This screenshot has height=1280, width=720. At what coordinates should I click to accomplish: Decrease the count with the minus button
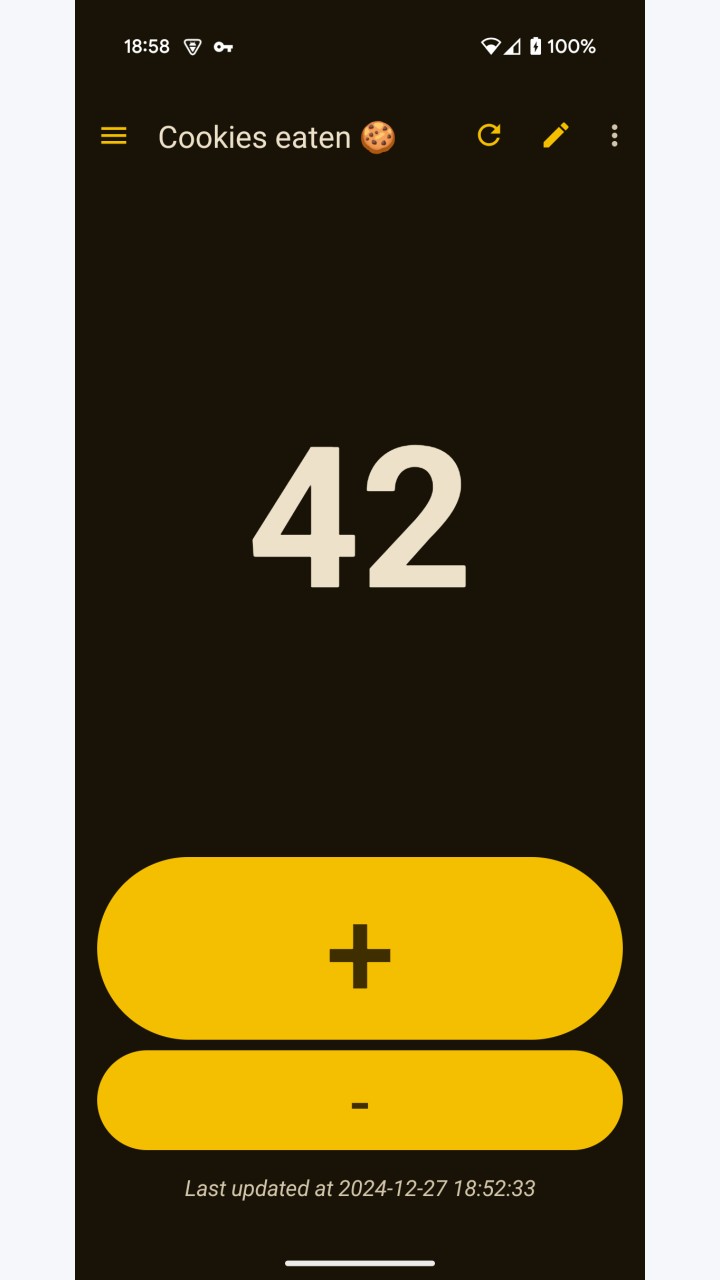coord(360,1100)
